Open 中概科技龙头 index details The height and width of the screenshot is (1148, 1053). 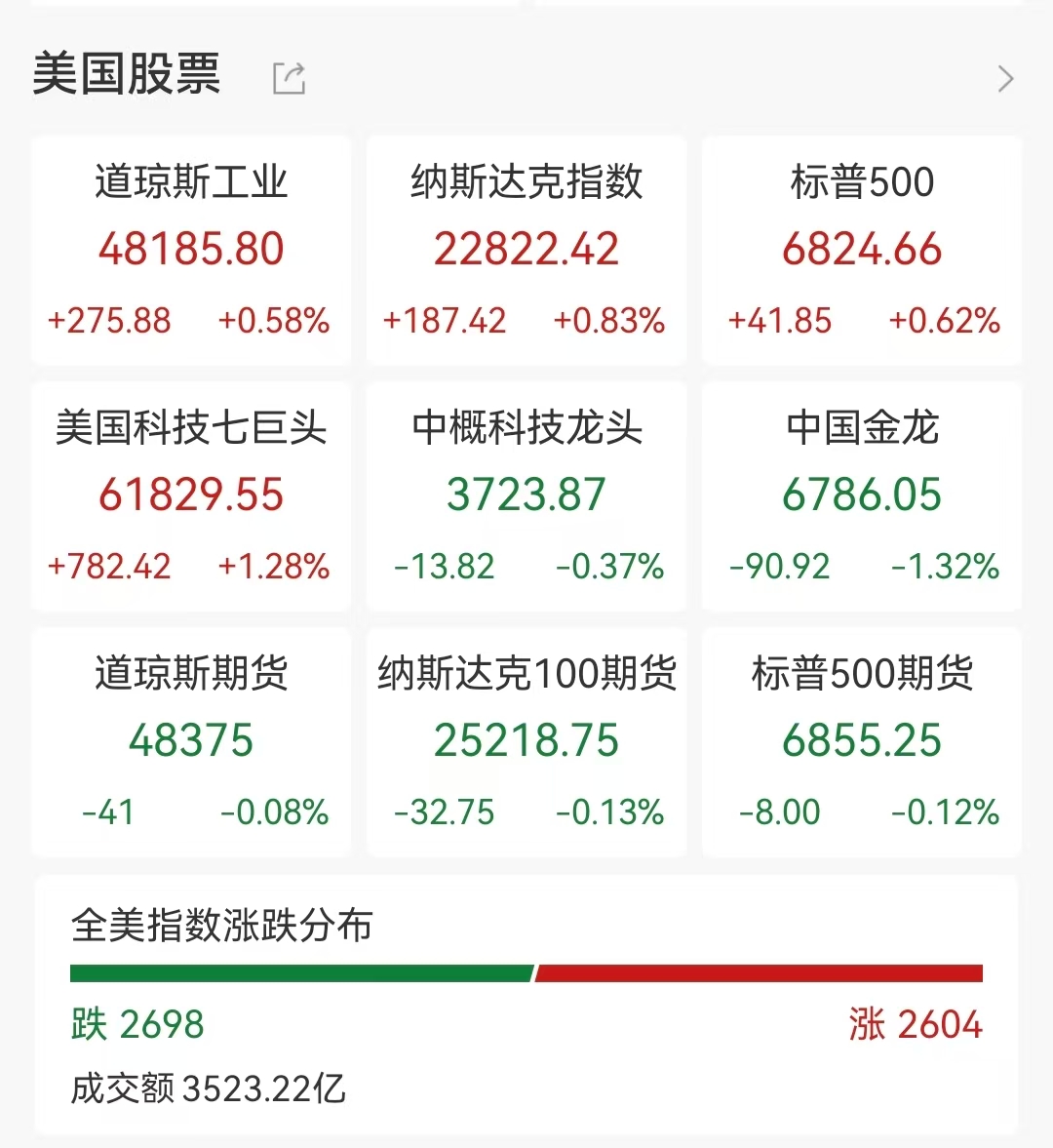526,496
